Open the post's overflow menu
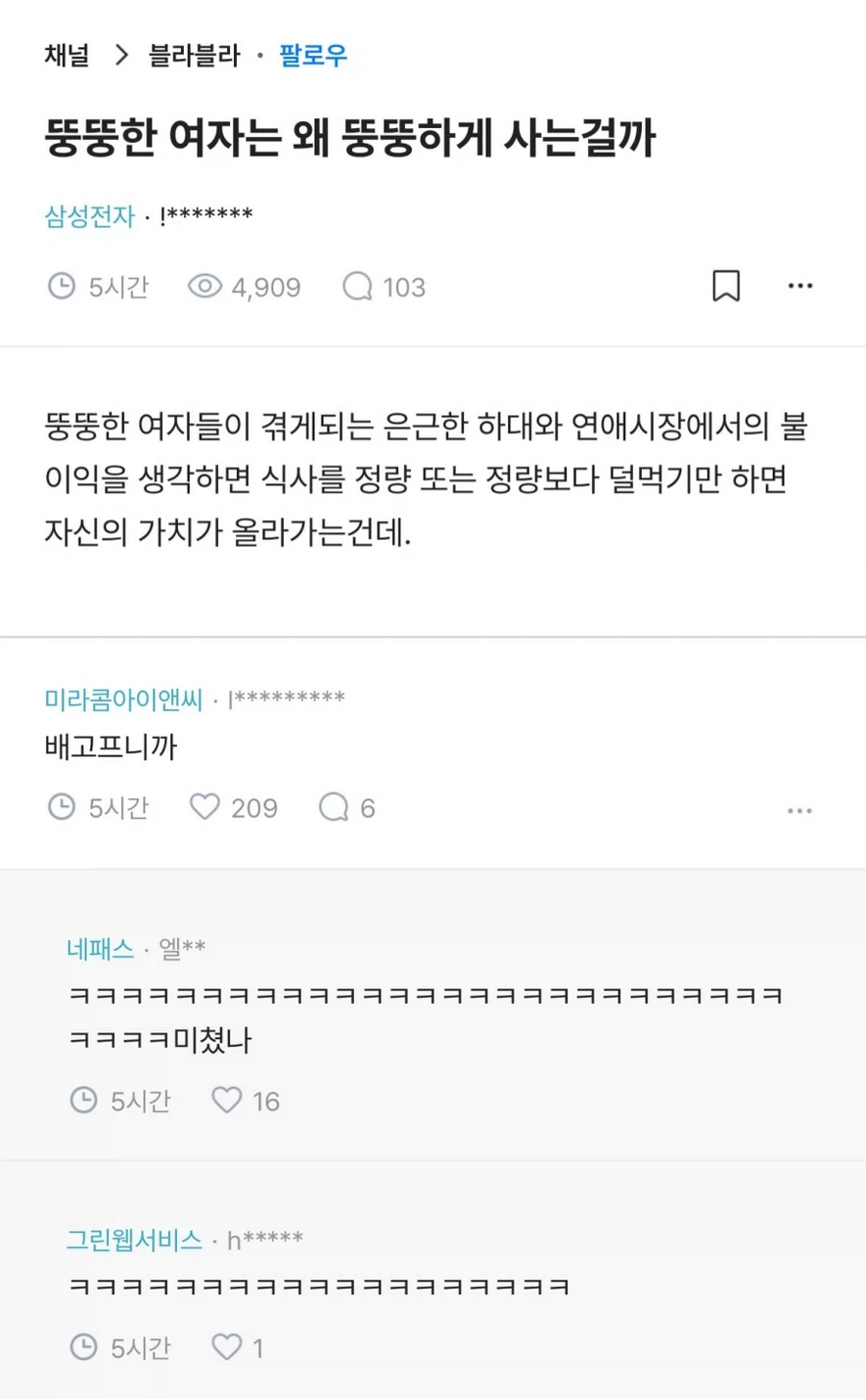The image size is (866, 1400). click(799, 286)
